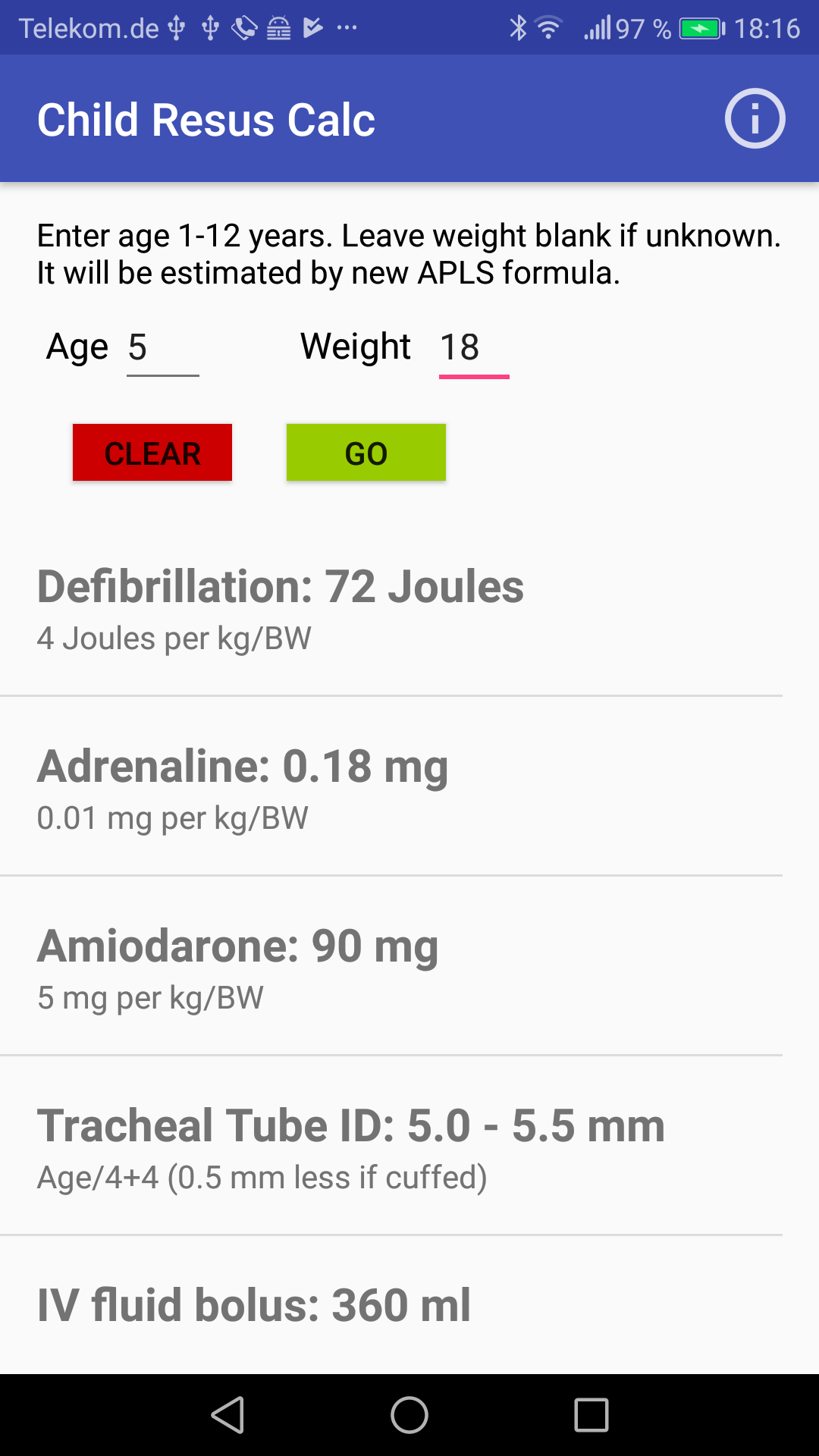Return to the home screen
Viewport: 819px width, 1456px height.
(409, 1415)
